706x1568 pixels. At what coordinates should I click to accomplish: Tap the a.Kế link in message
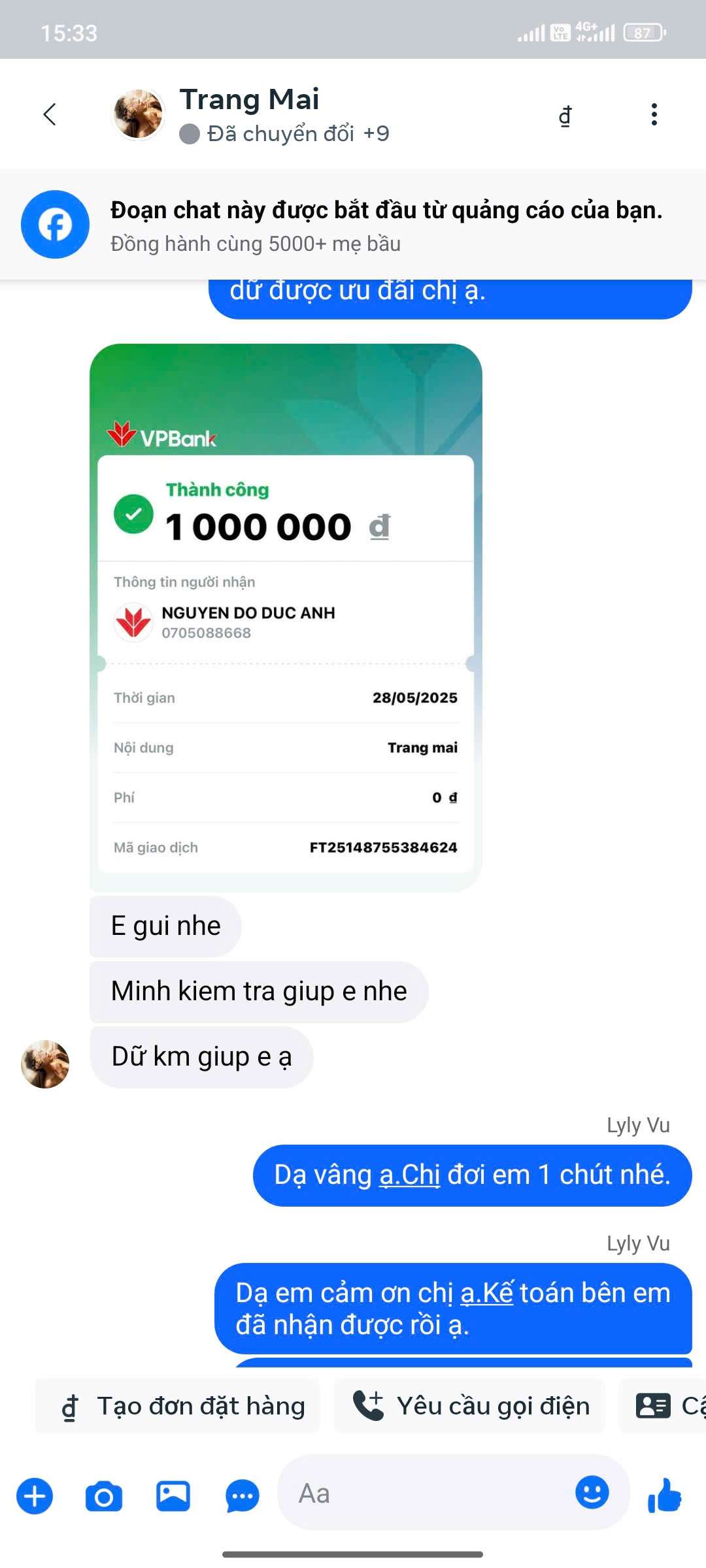[487, 1294]
